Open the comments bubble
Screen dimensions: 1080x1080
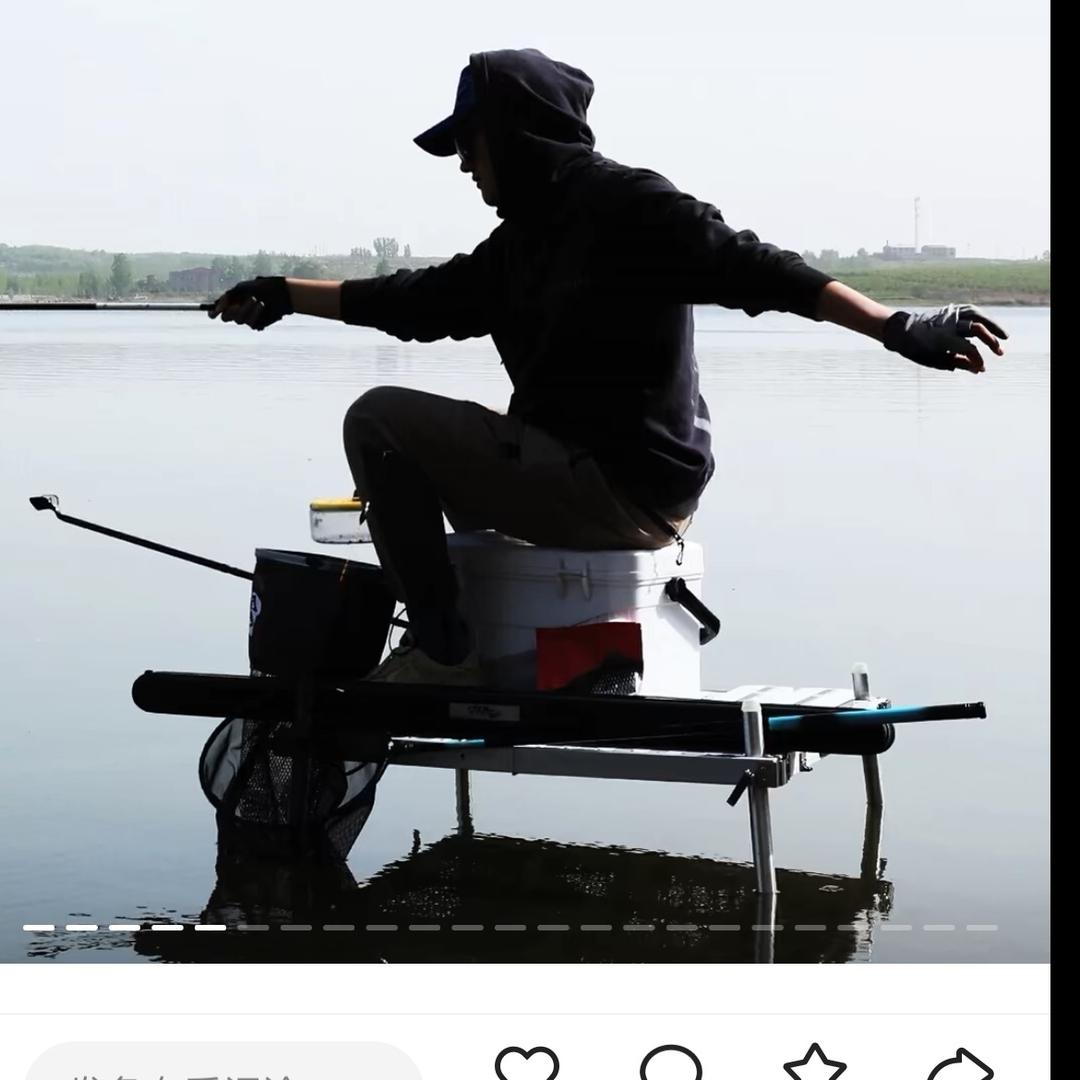[x=670, y=1064]
